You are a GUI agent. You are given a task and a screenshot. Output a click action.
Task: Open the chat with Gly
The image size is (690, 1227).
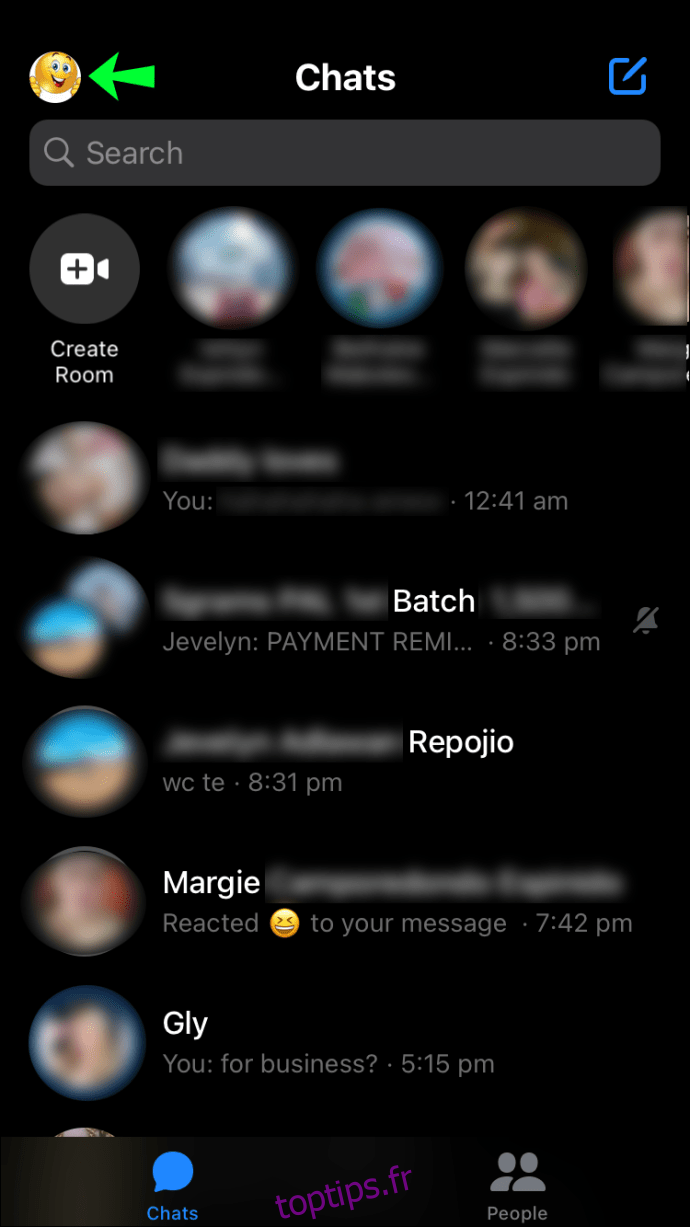pyautogui.click(x=345, y=1043)
